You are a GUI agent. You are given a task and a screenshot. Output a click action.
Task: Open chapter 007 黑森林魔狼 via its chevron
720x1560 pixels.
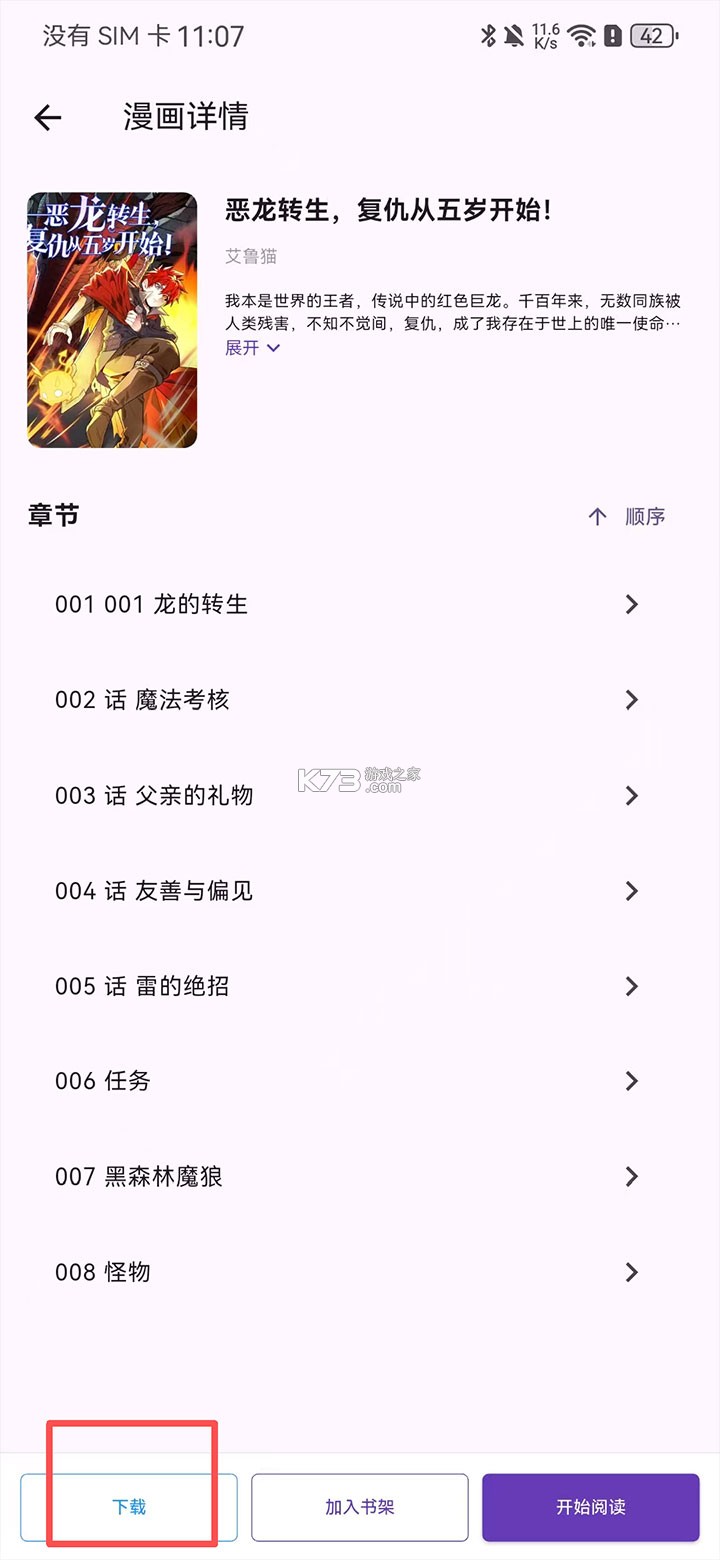pos(631,1177)
